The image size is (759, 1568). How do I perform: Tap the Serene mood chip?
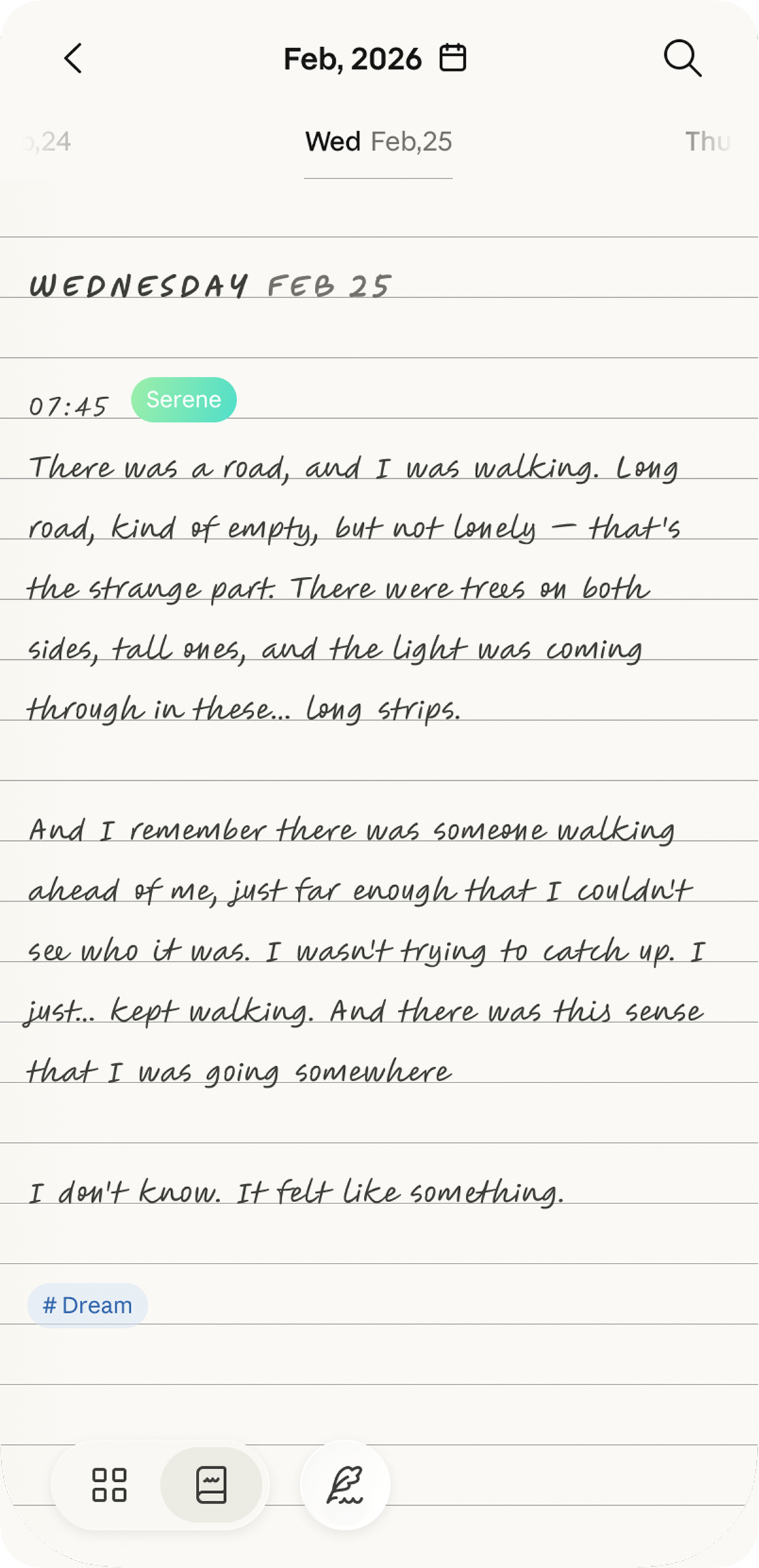tap(184, 399)
